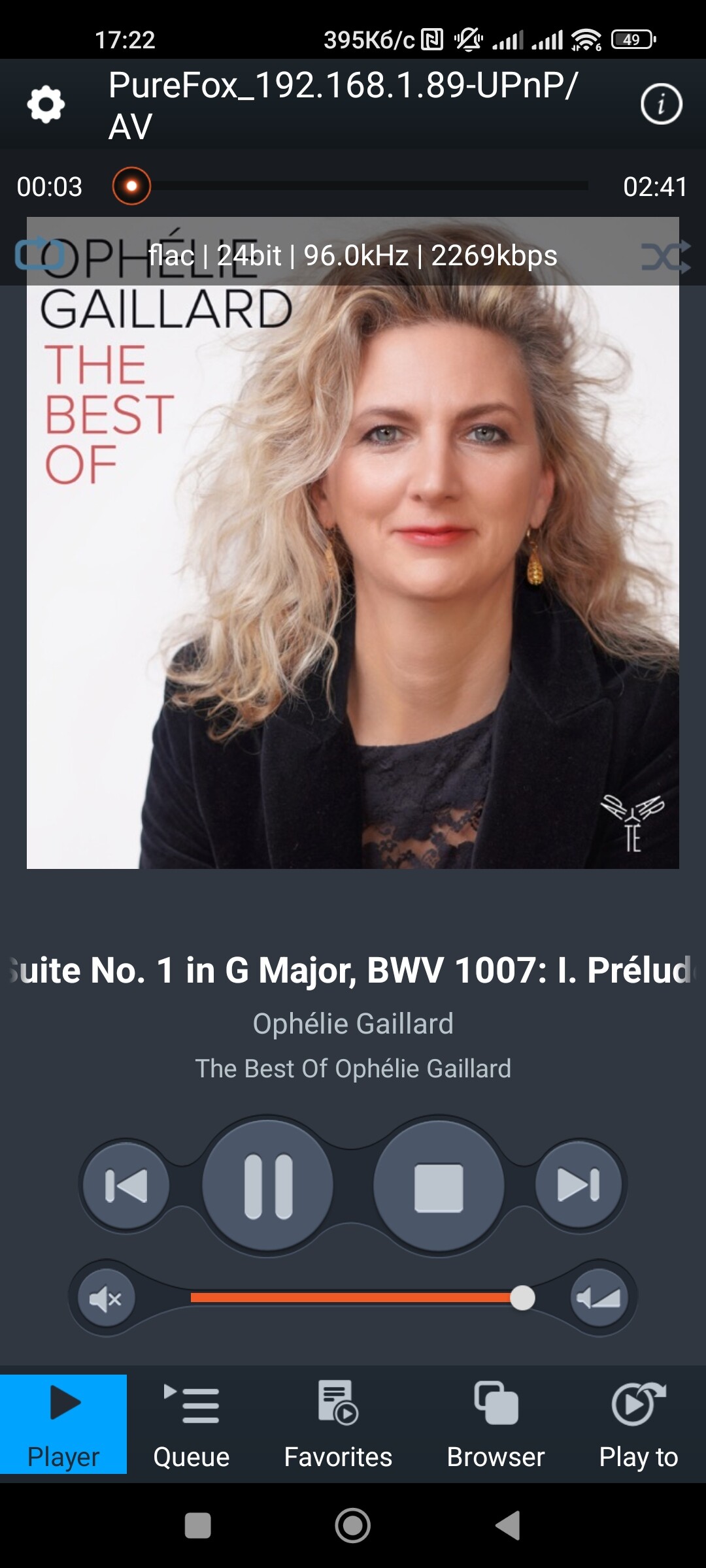Skip to the next track
Image resolution: width=706 pixels, height=1568 pixels.
pyautogui.click(x=579, y=1184)
